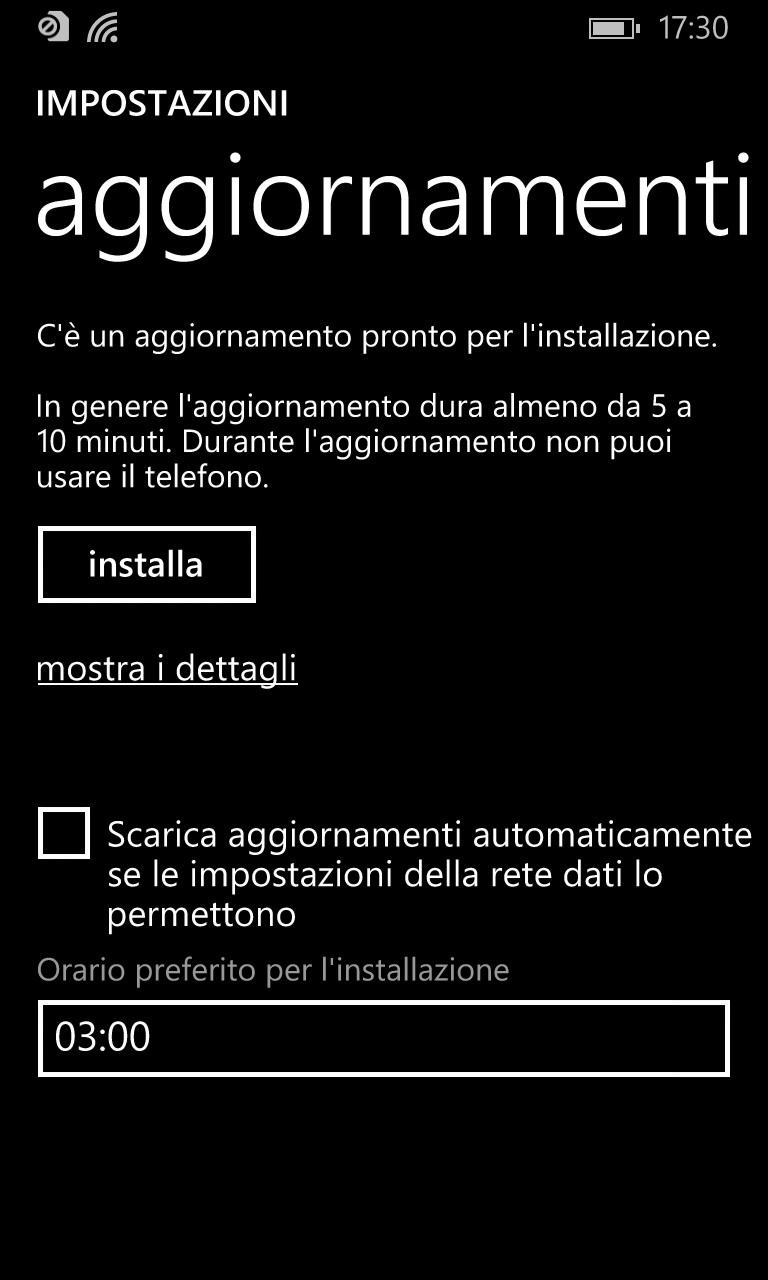Tap the installa button
This screenshot has width=768, height=1280.
coord(146,564)
